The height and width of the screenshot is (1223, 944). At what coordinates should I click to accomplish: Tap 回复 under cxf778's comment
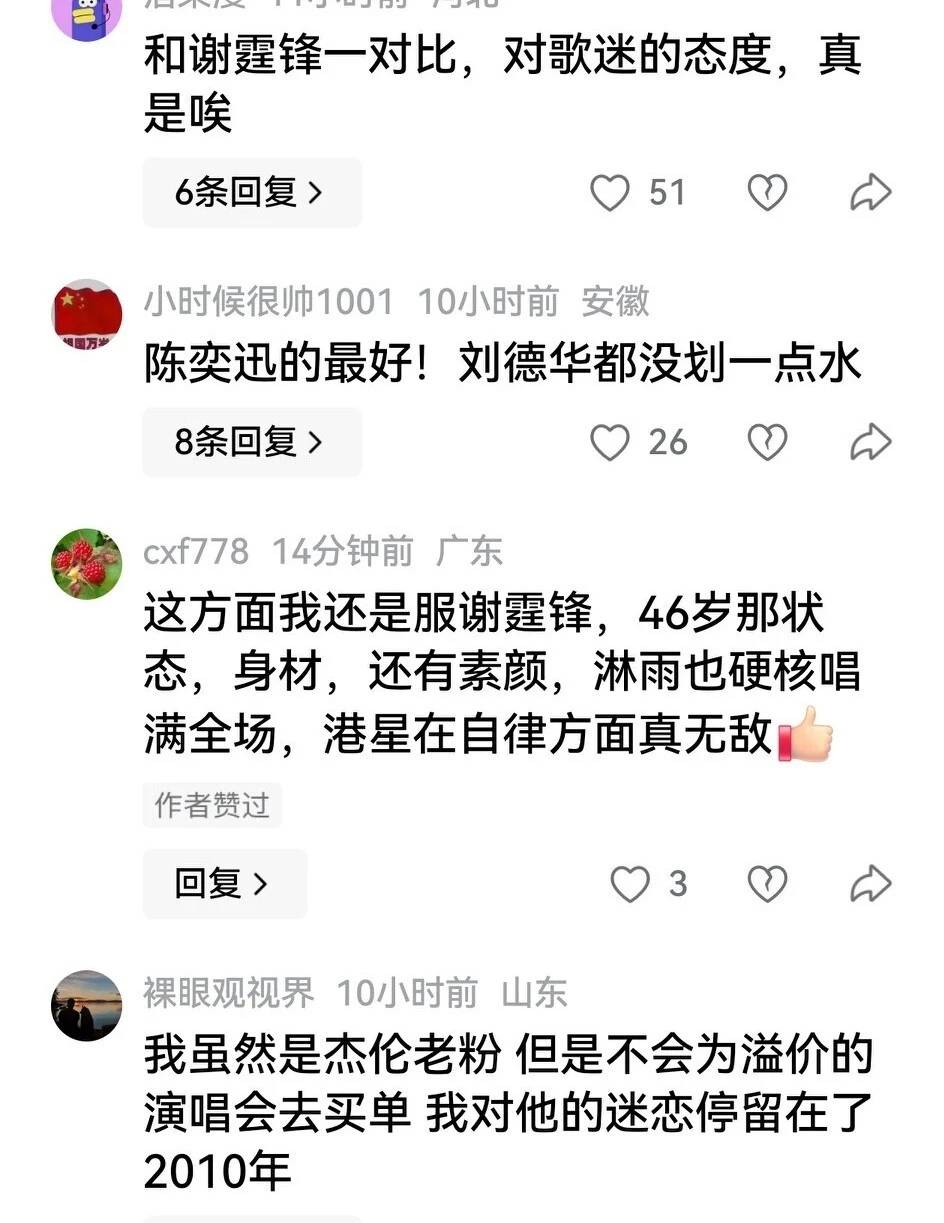coord(224,884)
